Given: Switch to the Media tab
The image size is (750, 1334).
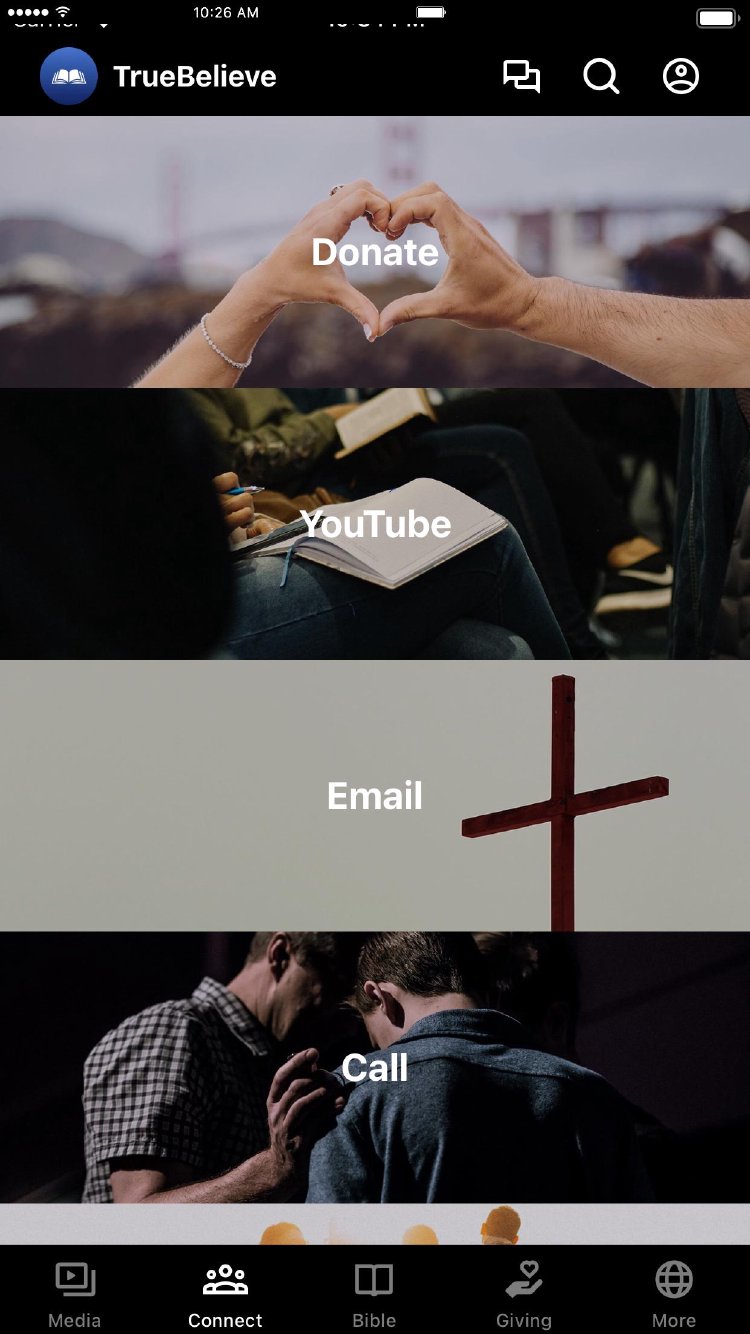Looking at the screenshot, I should coord(75,1294).
